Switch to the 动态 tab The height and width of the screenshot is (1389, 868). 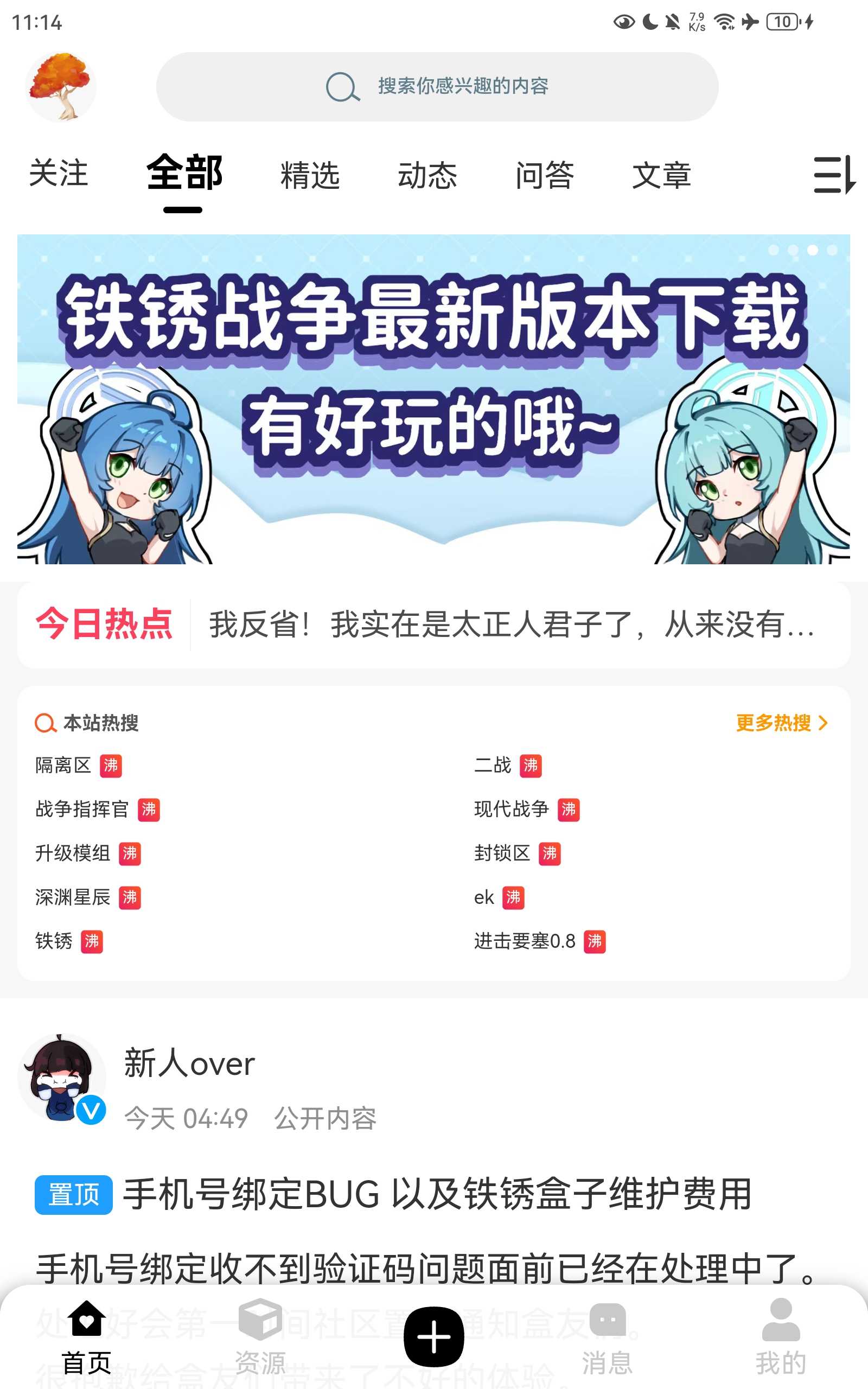pos(427,175)
